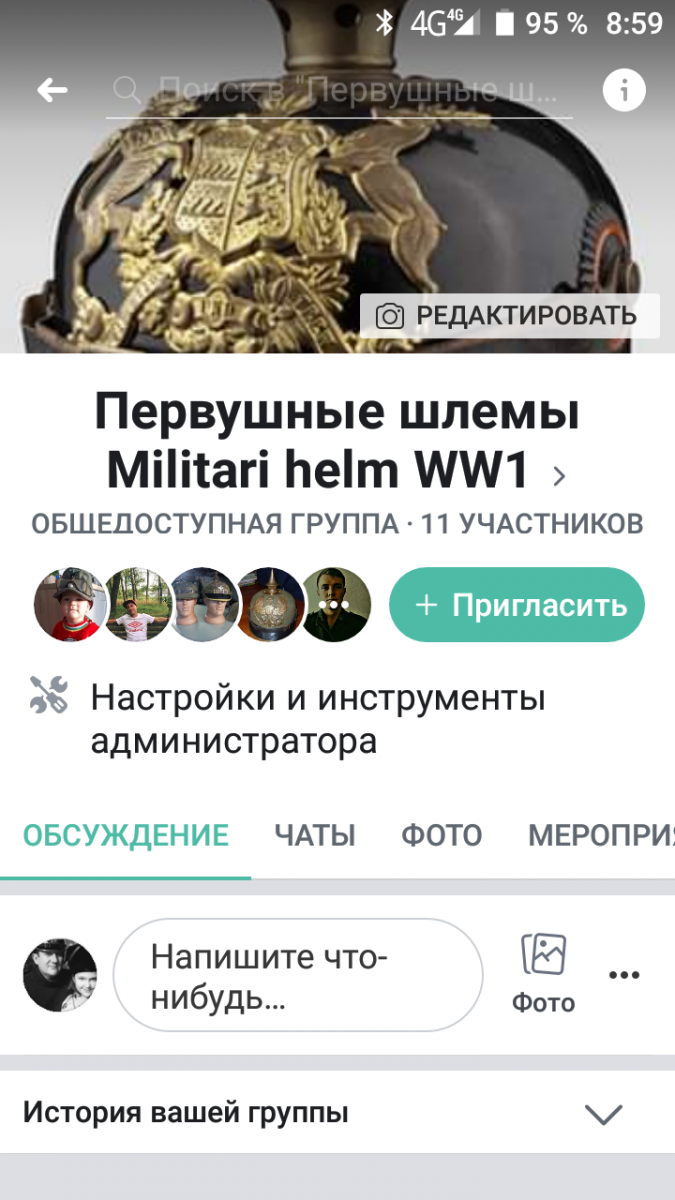Open the group search field
Screen dimensions: 675x1200
coord(340,92)
